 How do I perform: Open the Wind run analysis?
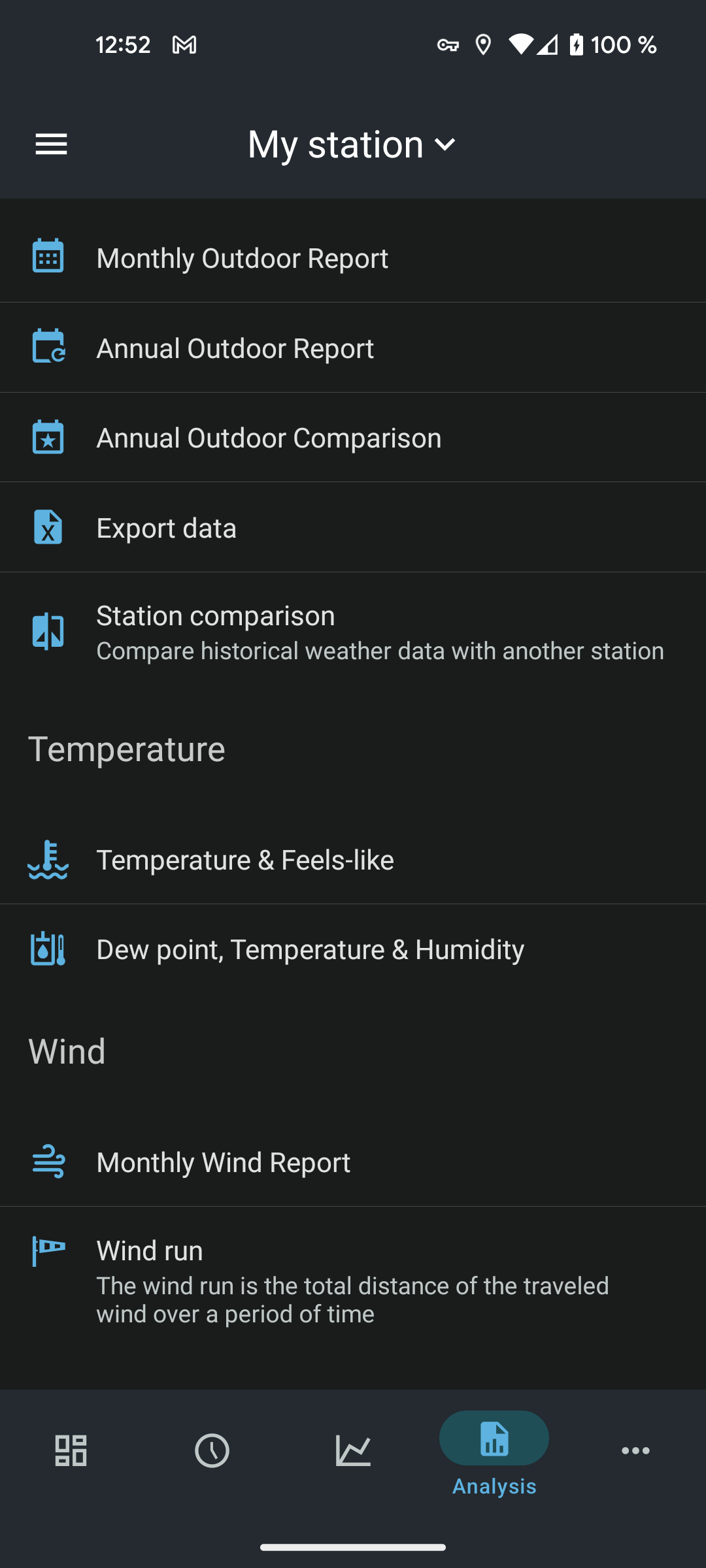click(353, 1281)
